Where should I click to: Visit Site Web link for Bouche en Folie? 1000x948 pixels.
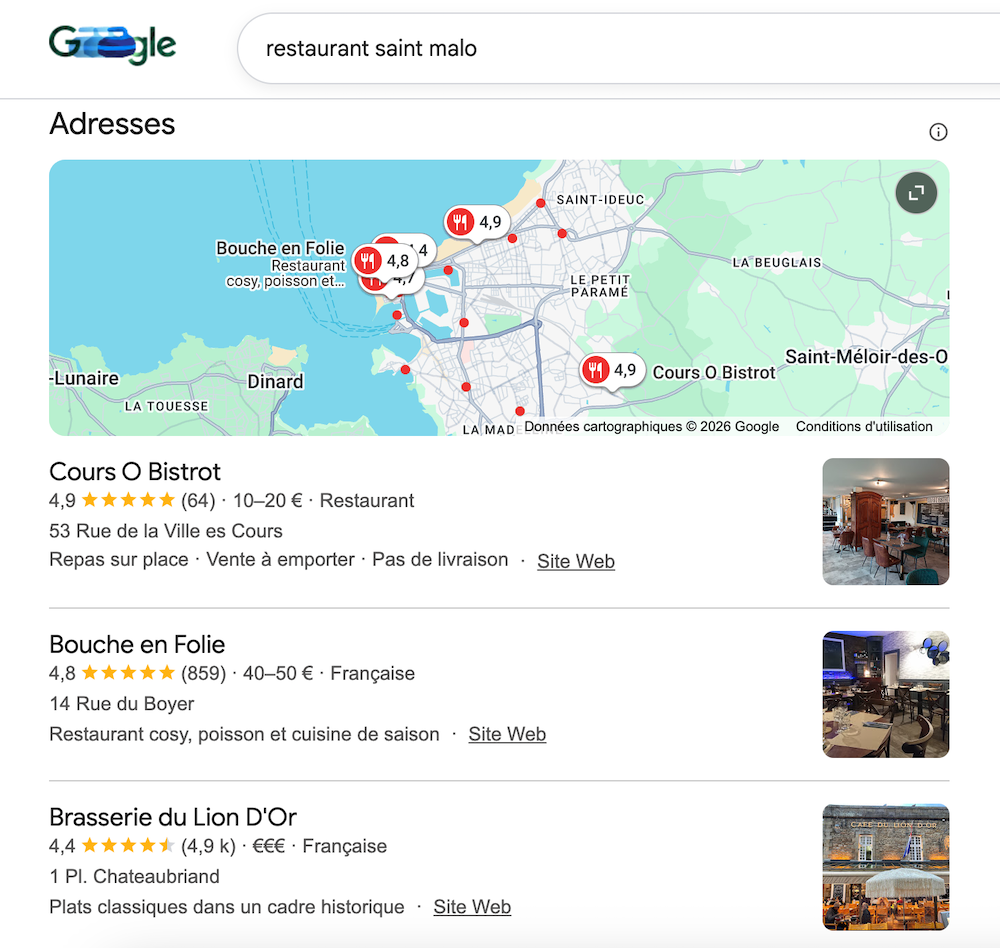pos(507,734)
